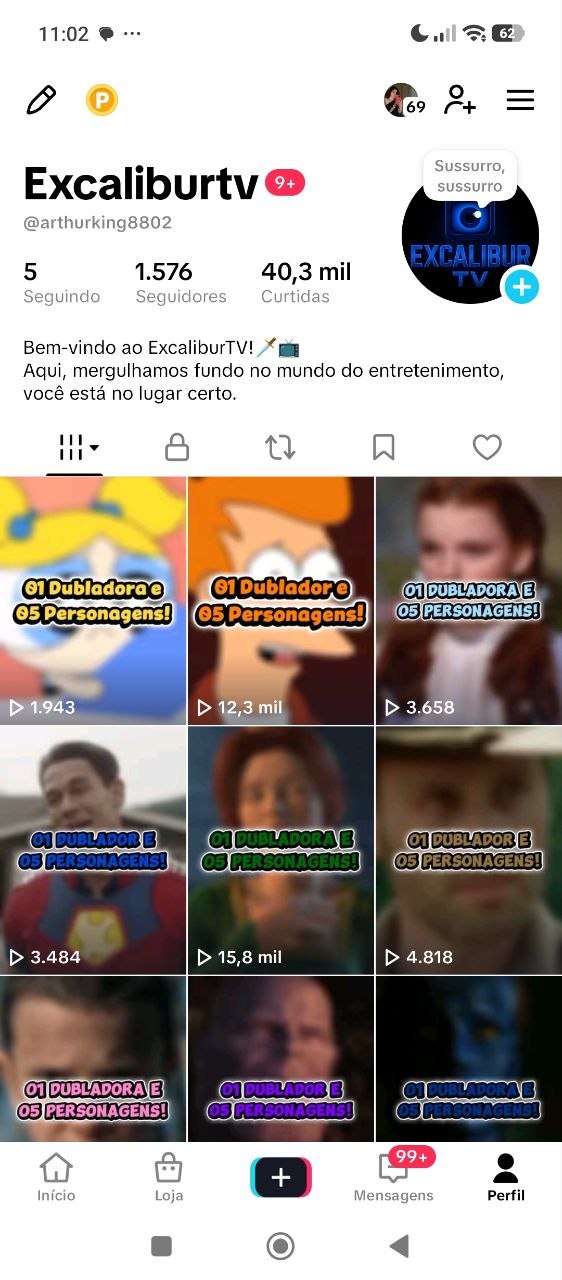Tap the system back button
This screenshot has width=562, height=1280.
400,1245
